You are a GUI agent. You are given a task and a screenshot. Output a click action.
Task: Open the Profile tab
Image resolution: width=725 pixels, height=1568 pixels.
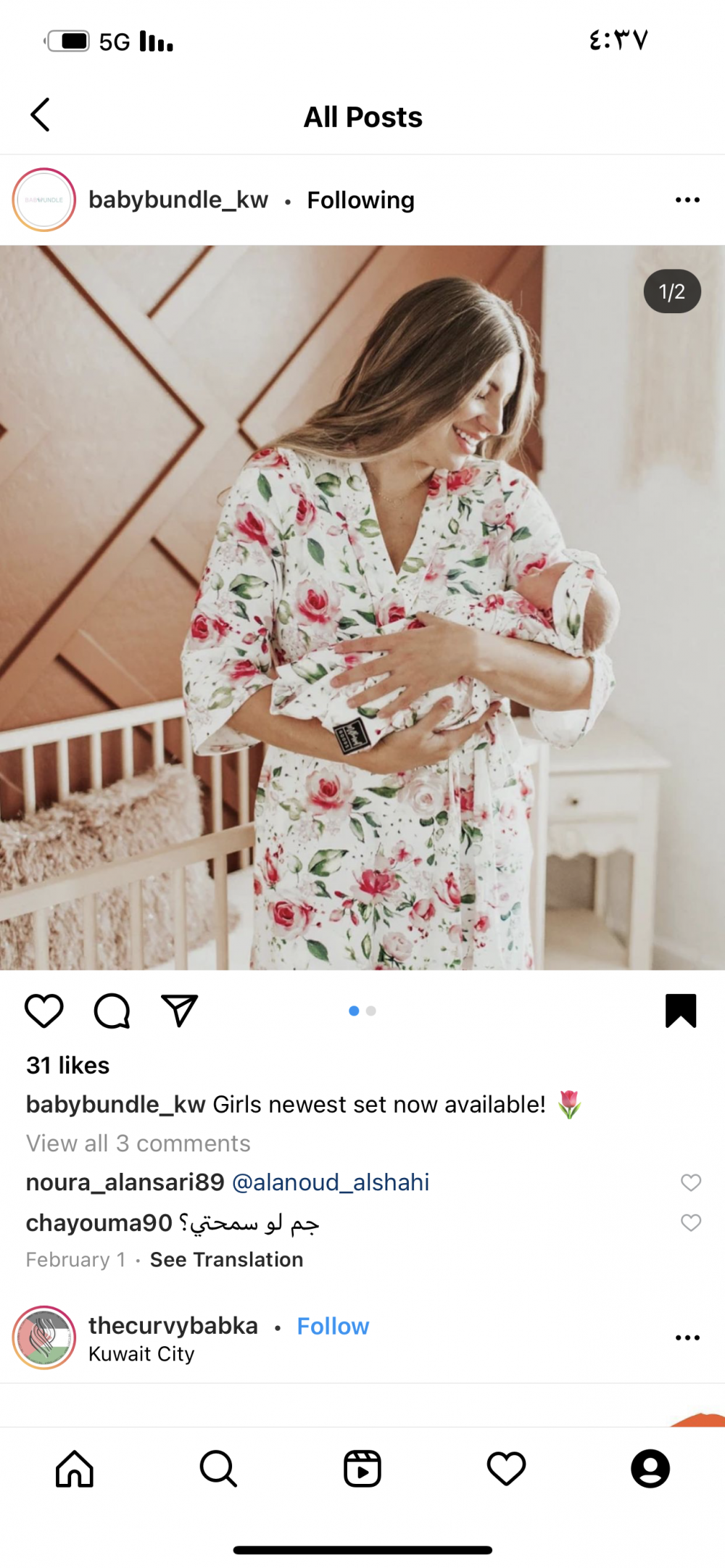point(650,1469)
